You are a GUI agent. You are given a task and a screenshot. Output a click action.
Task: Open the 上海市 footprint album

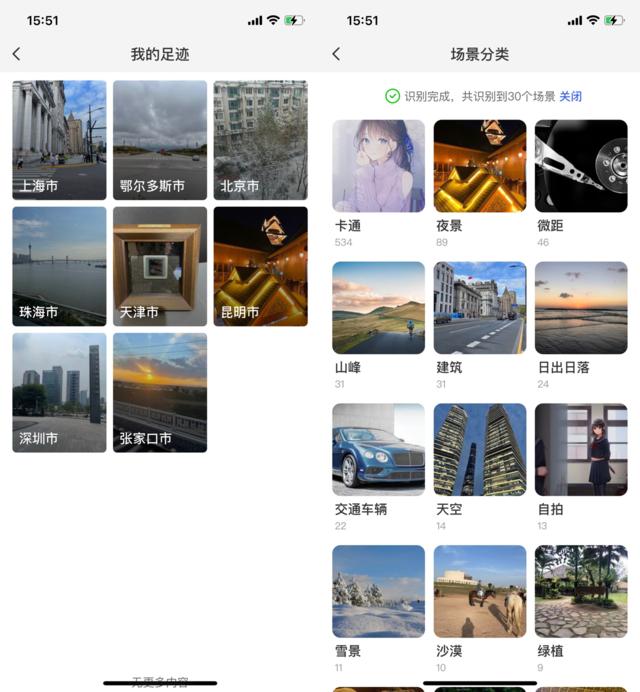59,140
